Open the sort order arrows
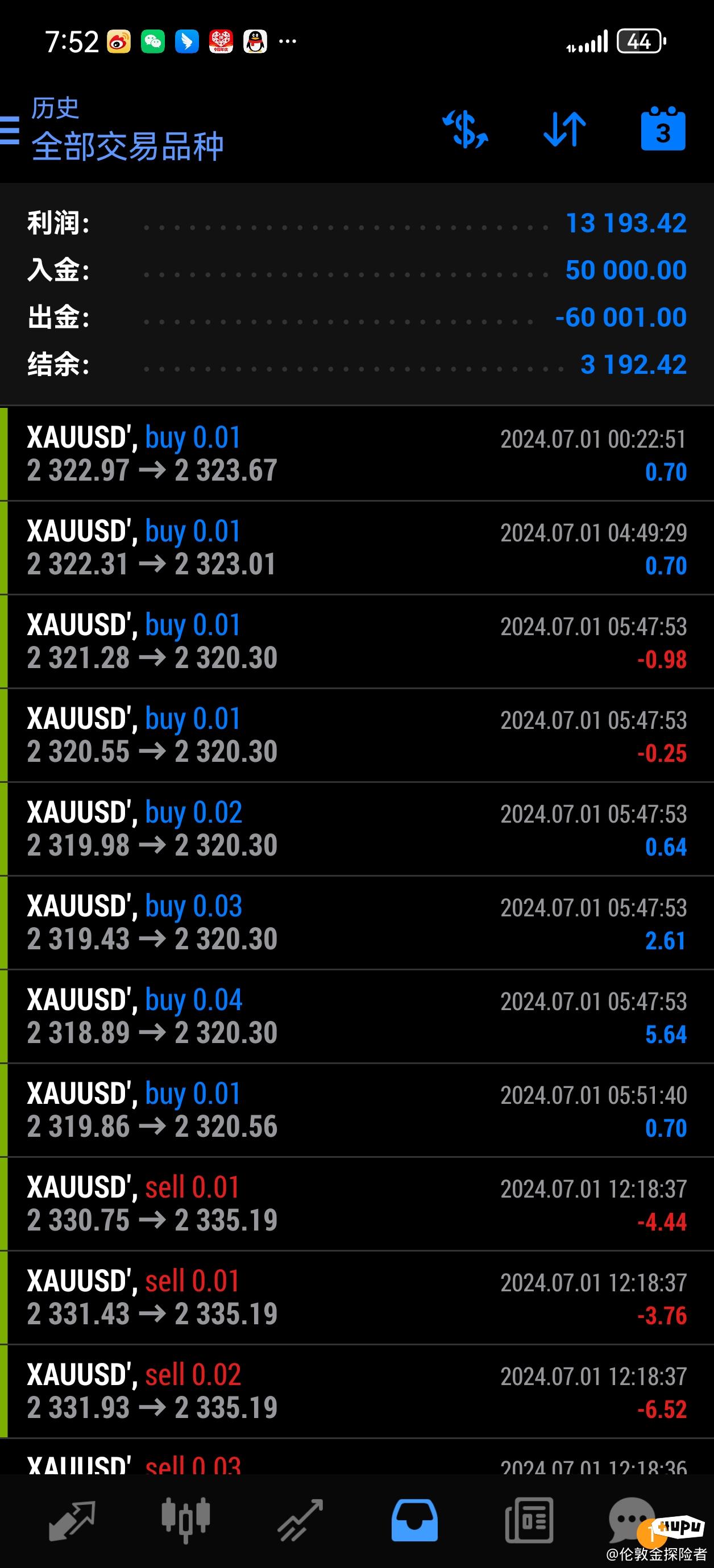Image resolution: width=714 pixels, height=1568 pixels. [x=564, y=129]
